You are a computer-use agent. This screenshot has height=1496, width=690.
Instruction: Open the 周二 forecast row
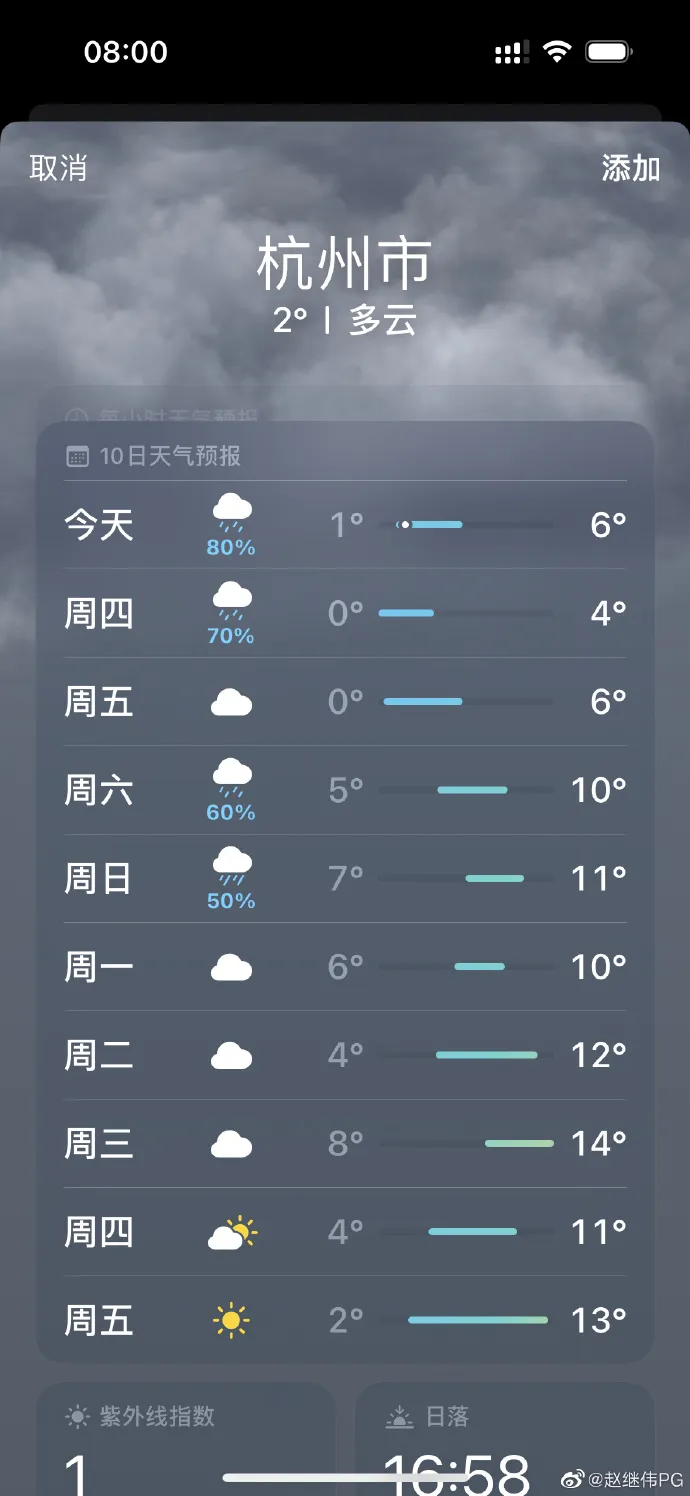point(345,1055)
